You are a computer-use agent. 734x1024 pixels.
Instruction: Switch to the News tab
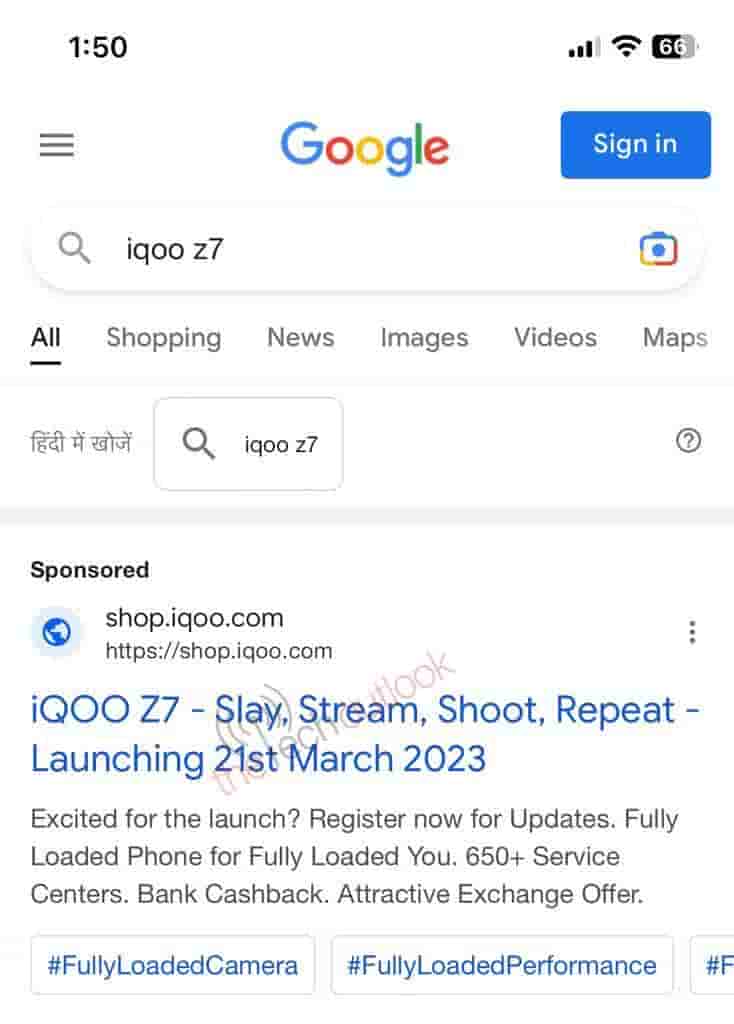(300, 338)
